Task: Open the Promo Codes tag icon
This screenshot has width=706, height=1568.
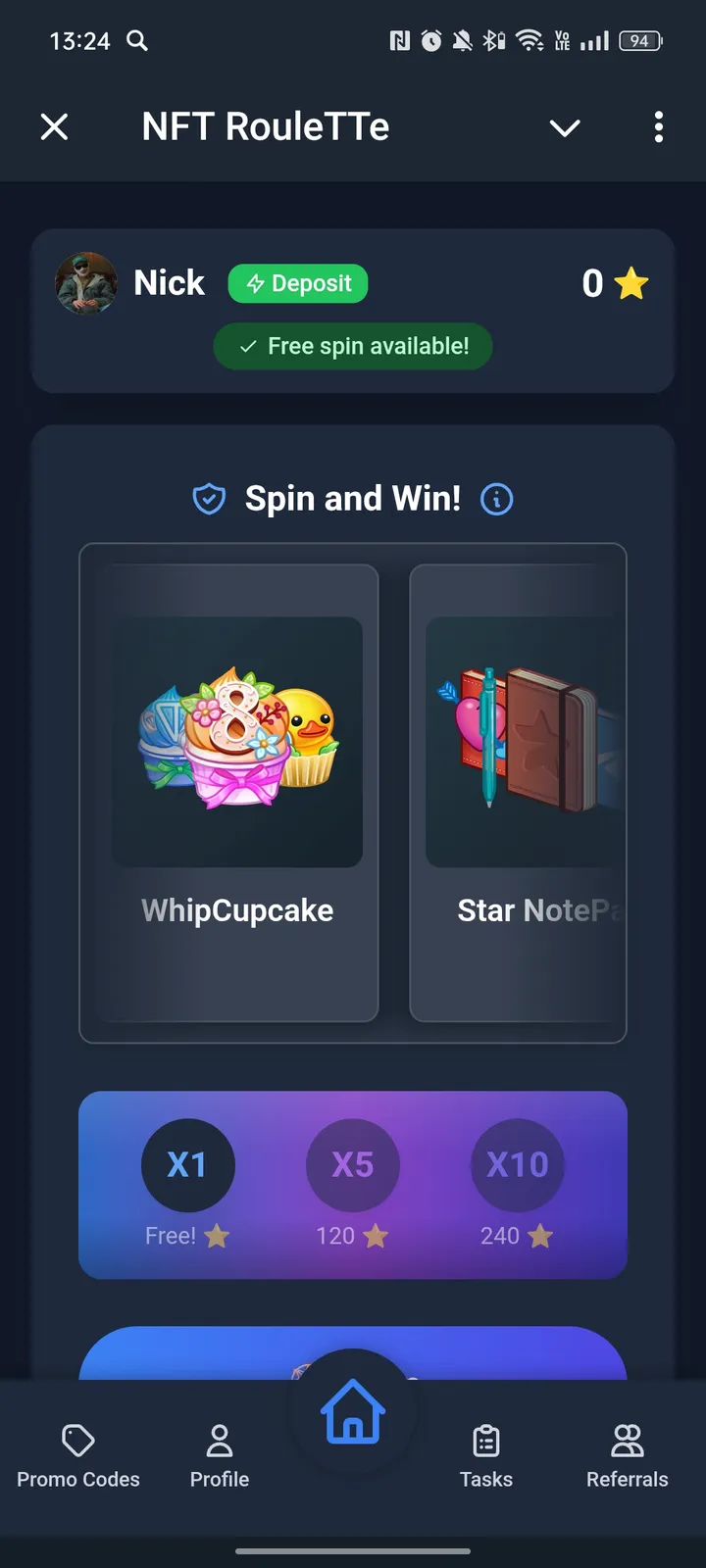Action: [x=78, y=1439]
